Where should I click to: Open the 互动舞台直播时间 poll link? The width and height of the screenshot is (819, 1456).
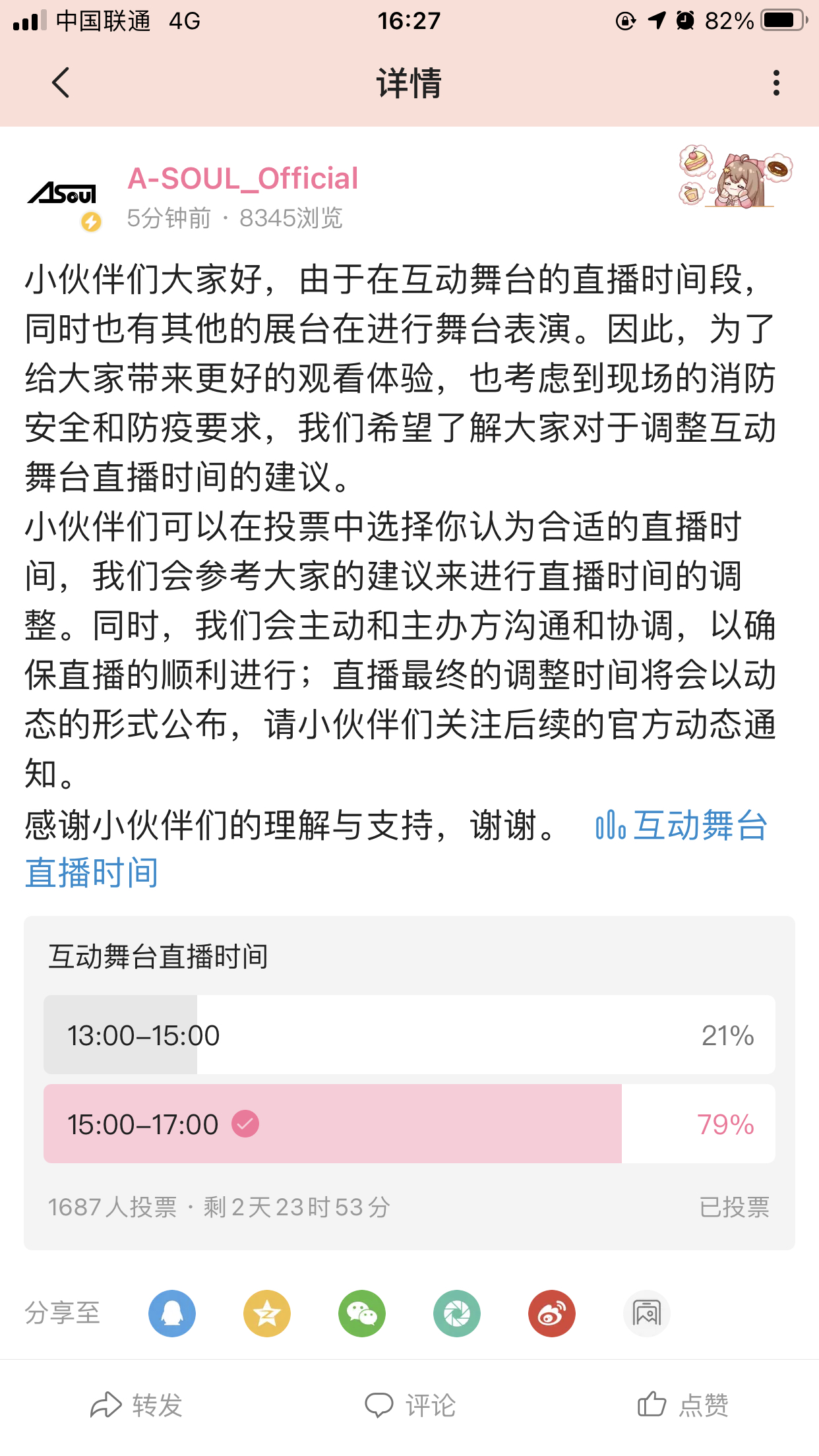(x=682, y=826)
